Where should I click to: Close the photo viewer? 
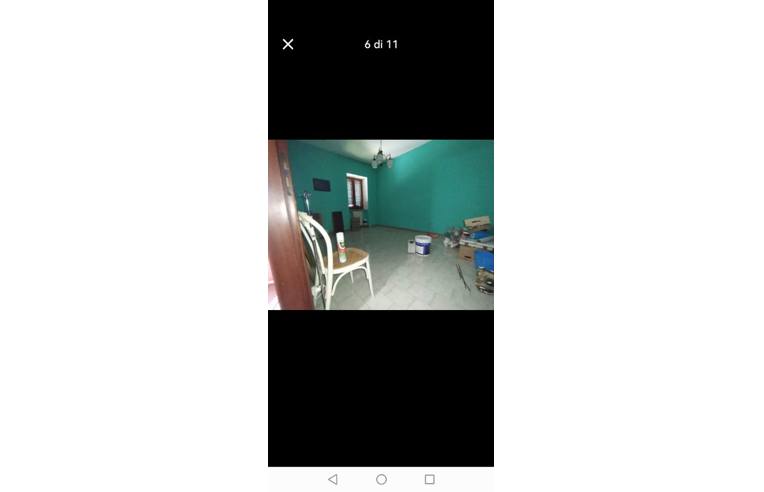288,44
